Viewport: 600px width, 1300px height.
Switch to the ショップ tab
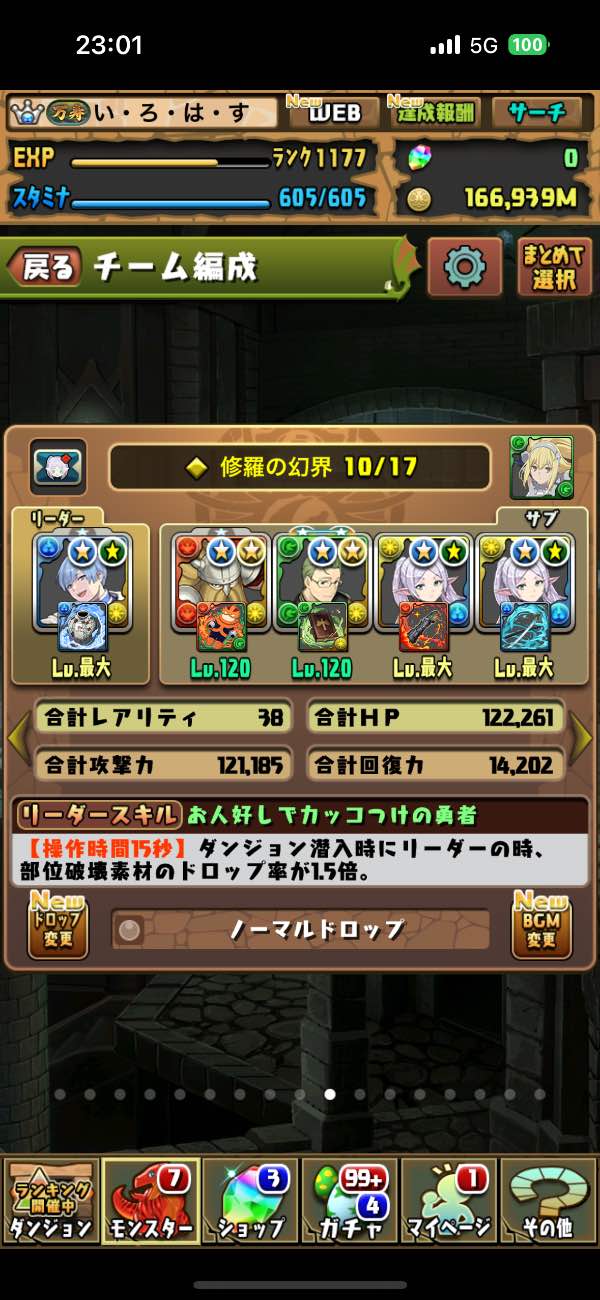[250, 1201]
